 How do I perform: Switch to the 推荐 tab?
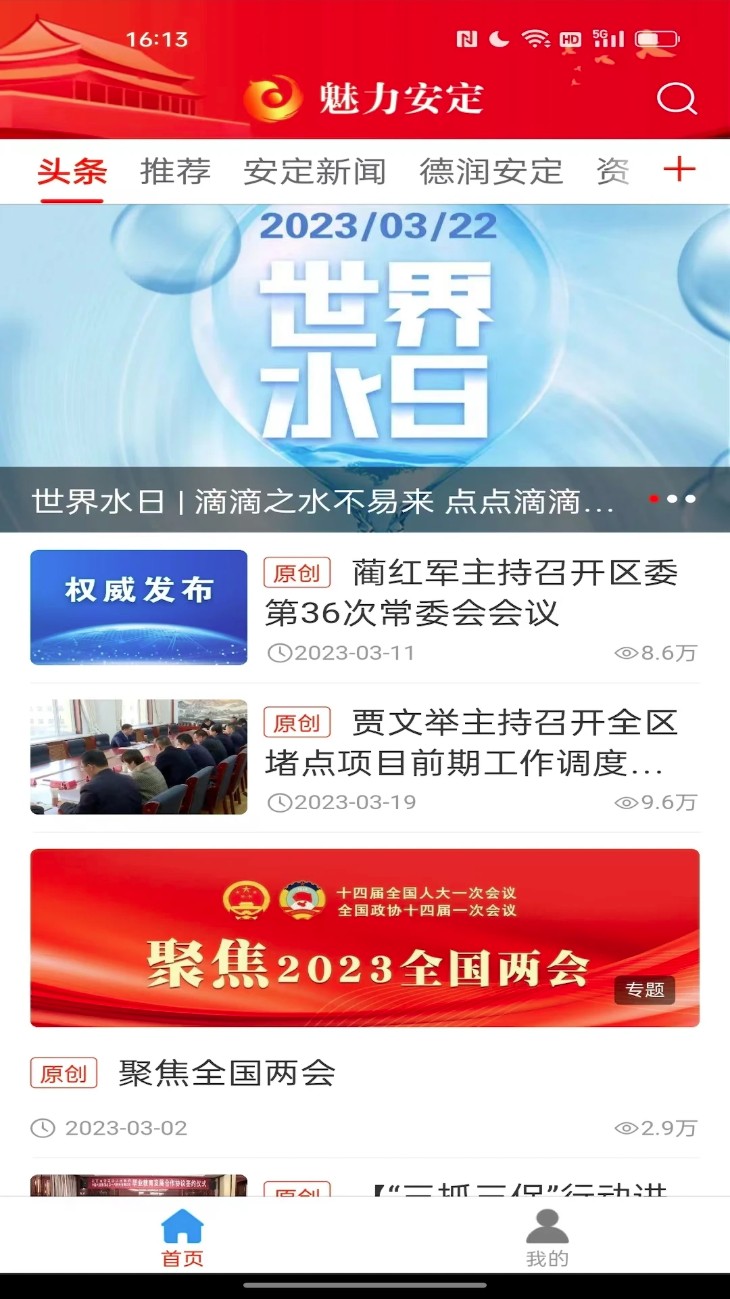(x=177, y=171)
